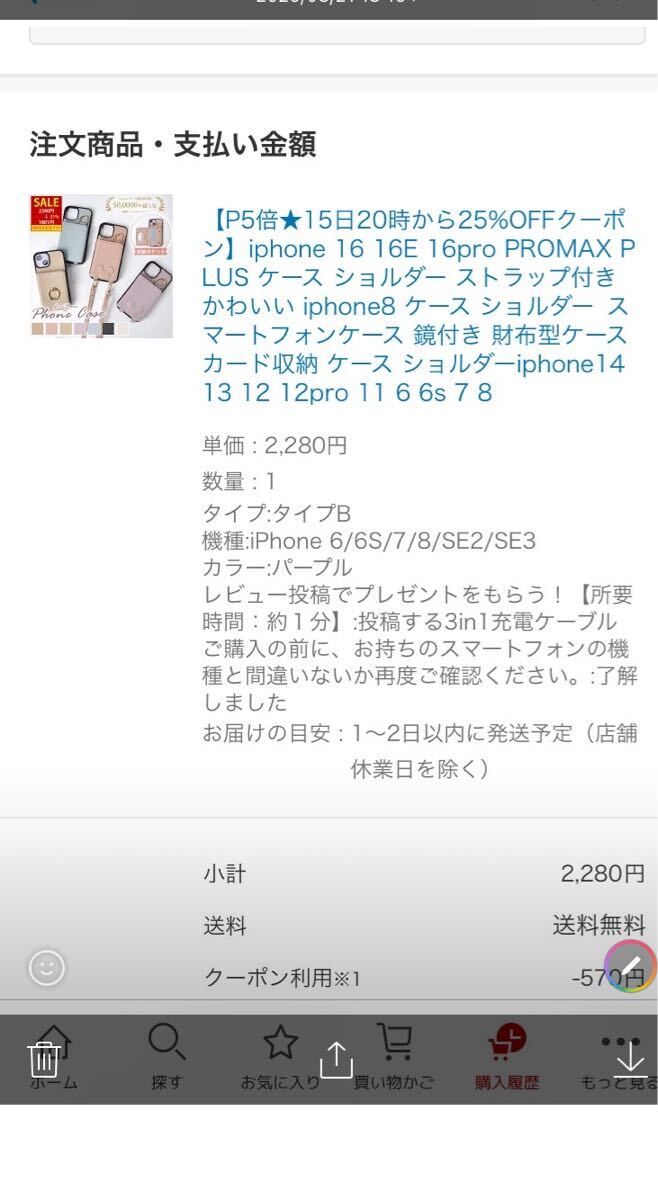Download the image with the arrow icon

click(630, 1058)
